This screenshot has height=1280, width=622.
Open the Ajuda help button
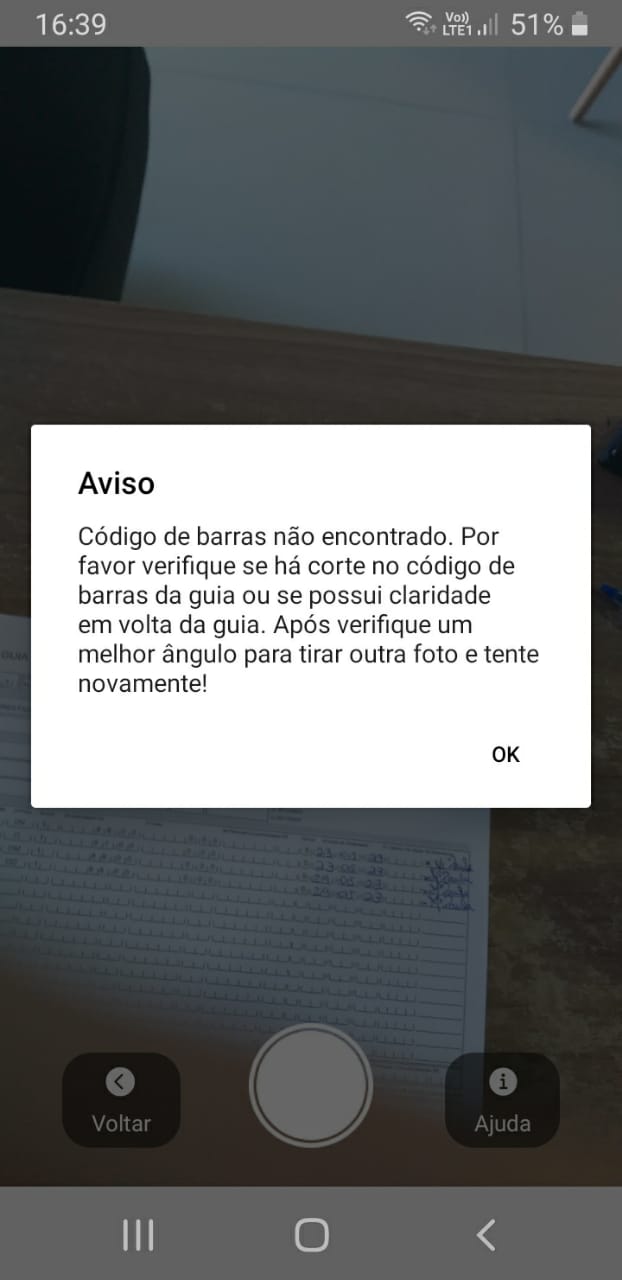point(502,1100)
